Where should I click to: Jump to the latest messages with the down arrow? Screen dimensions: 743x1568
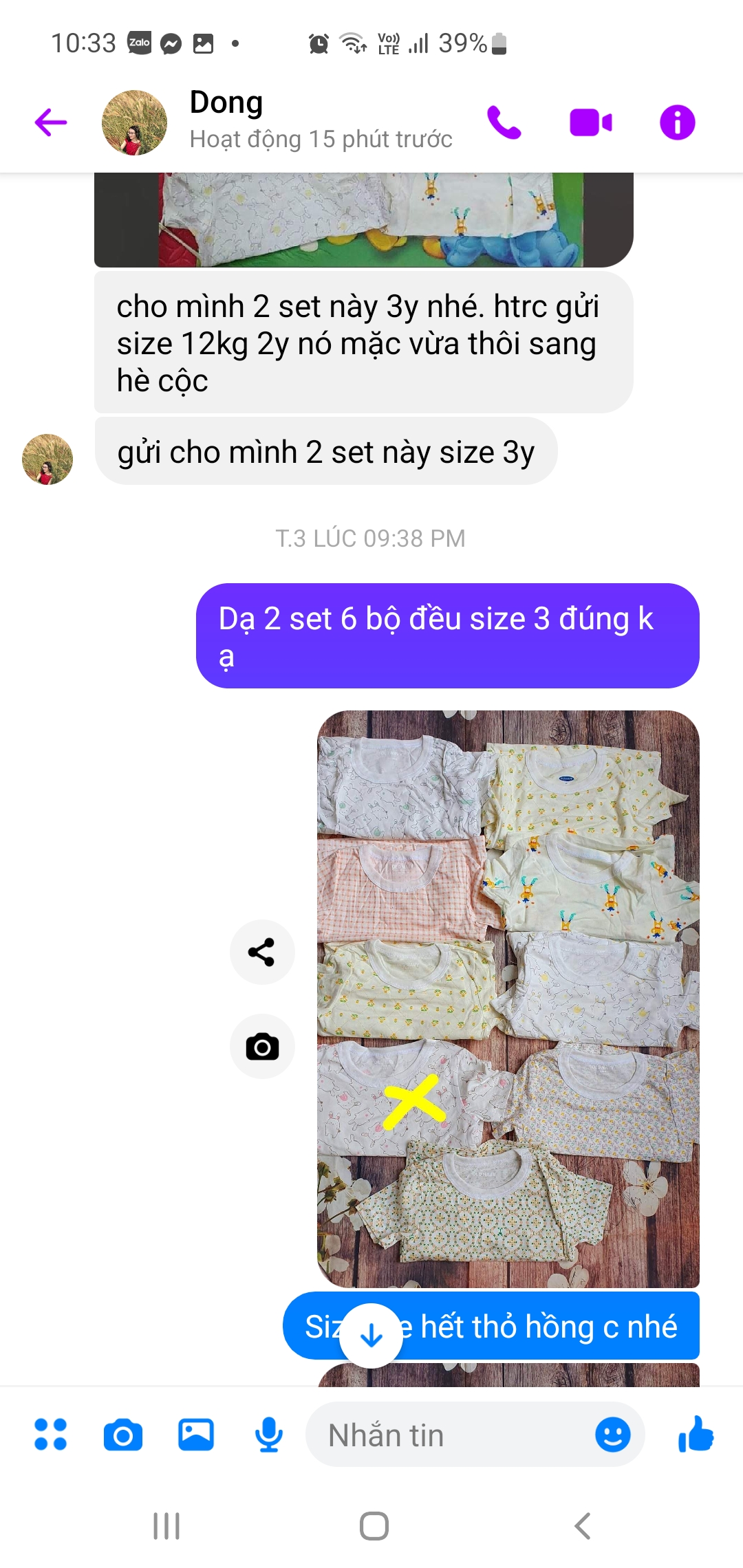pyautogui.click(x=371, y=1336)
